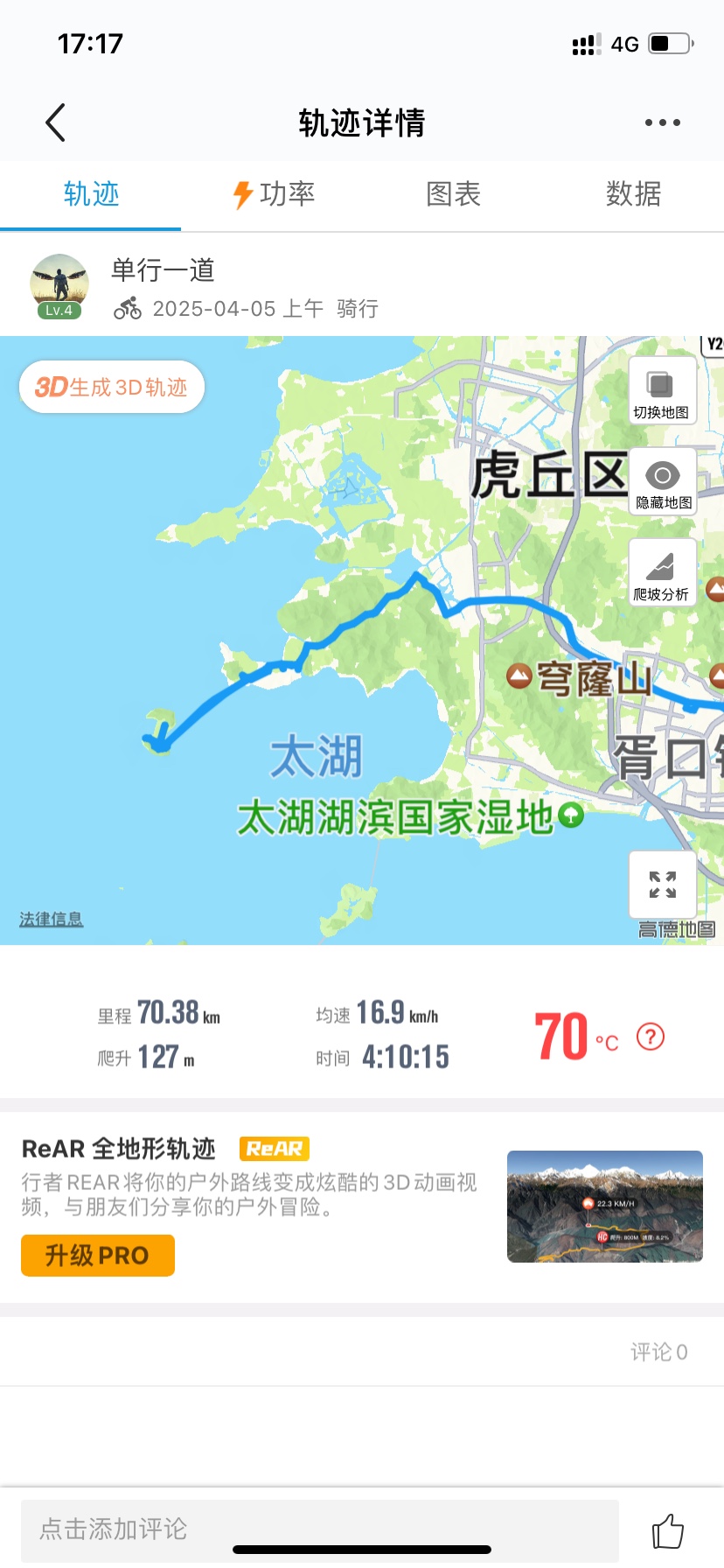This screenshot has width=724, height=1568.
Task: Switch to the 数据 tab
Action: coord(633,194)
